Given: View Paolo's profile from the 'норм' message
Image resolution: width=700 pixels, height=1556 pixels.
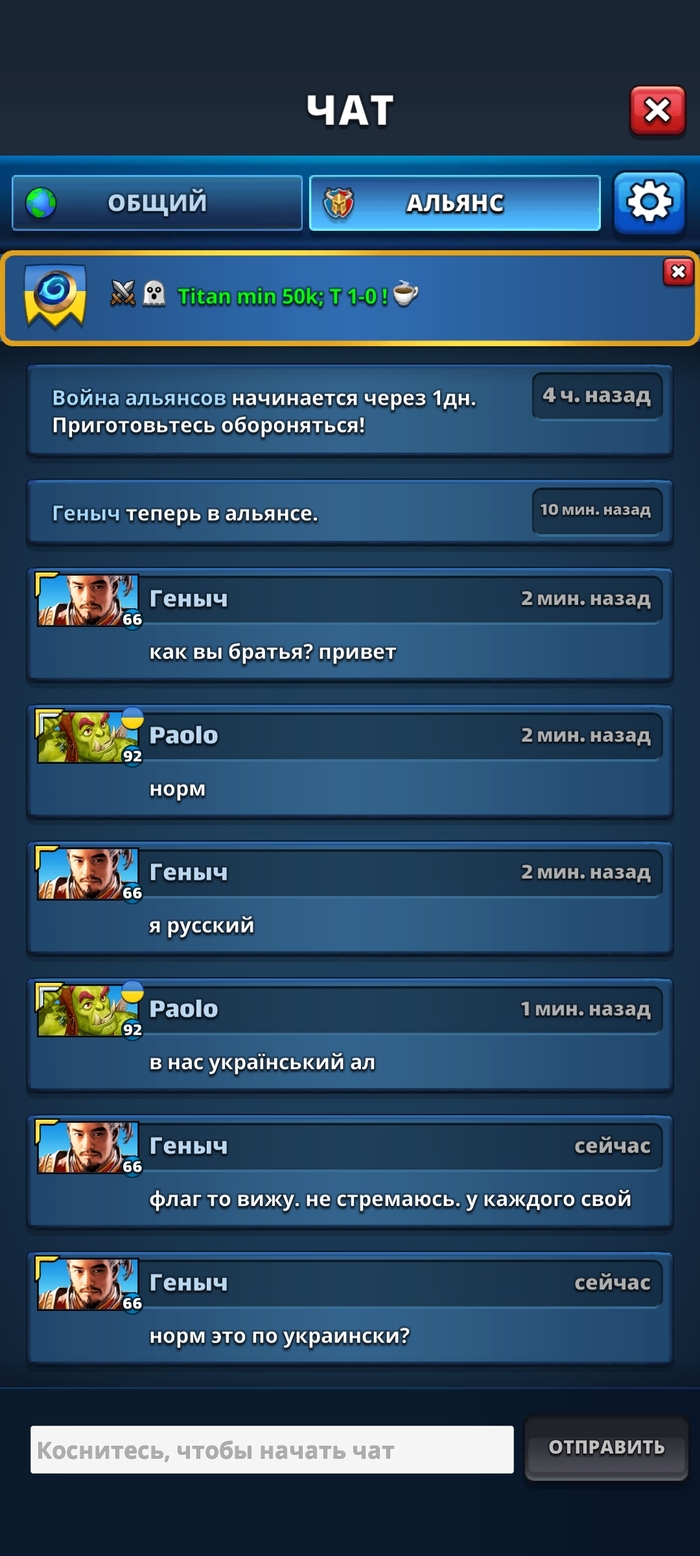Looking at the screenshot, I should click(88, 737).
